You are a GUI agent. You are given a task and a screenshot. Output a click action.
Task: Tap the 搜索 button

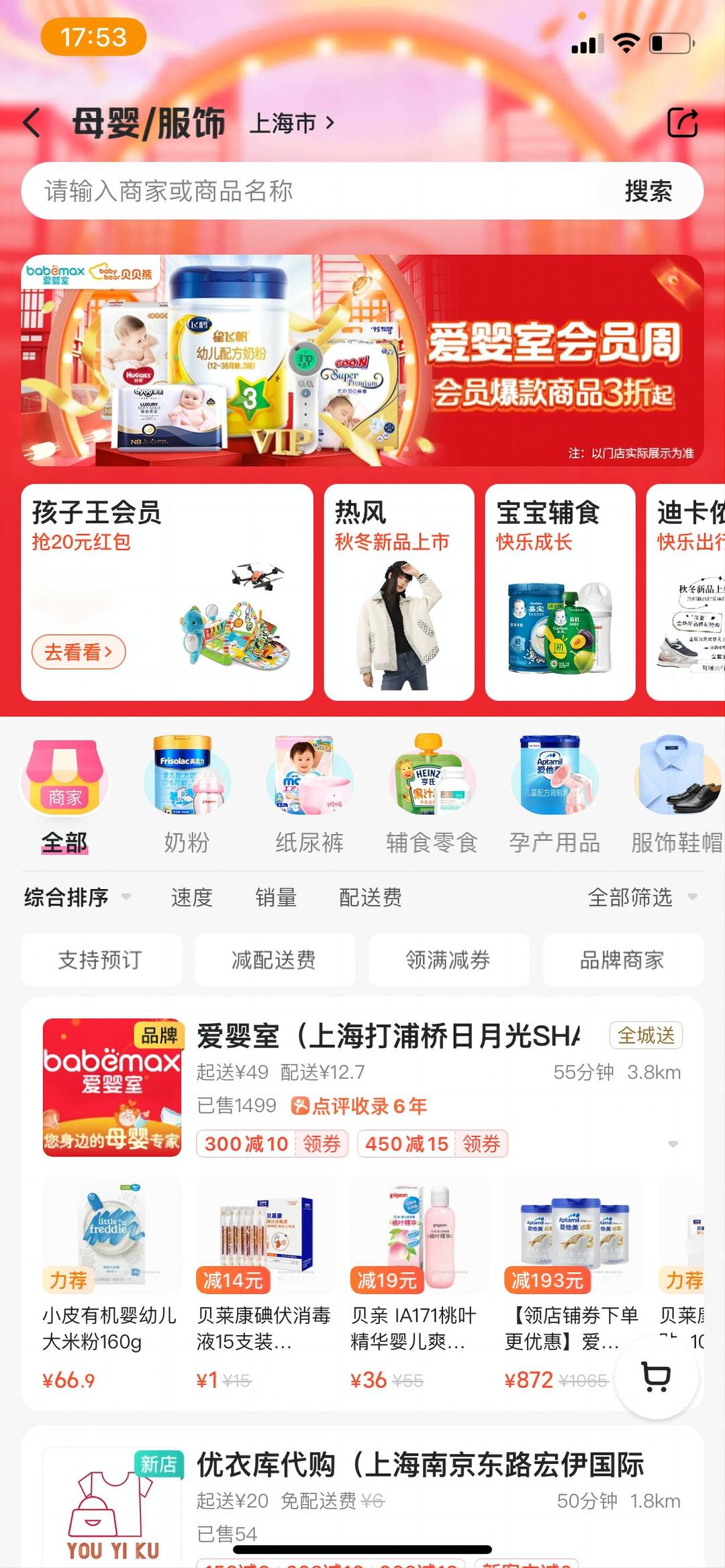pyautogui.click(x=648, y=191)
